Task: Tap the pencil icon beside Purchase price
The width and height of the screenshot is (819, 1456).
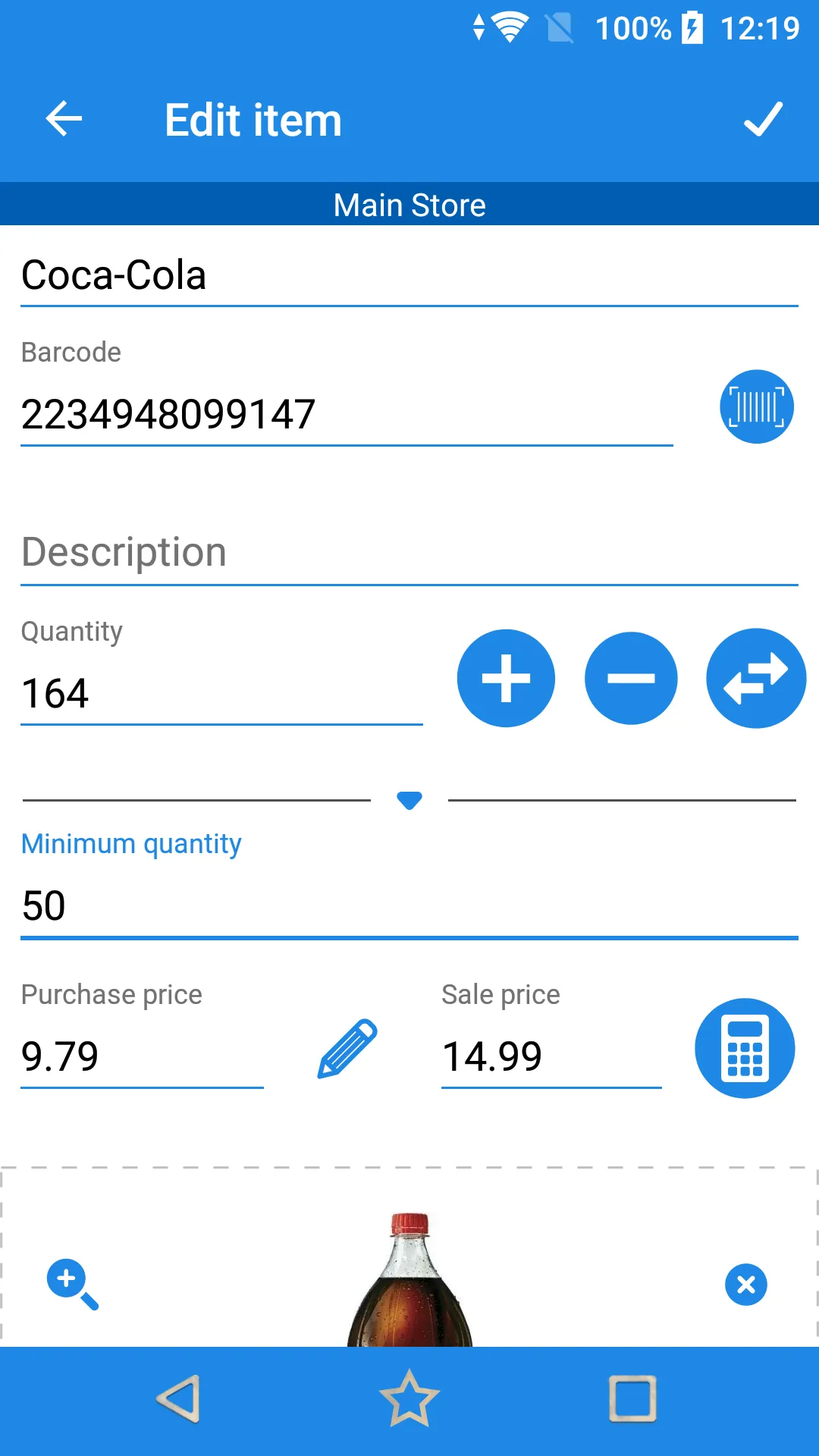Action: [347, 1049]
